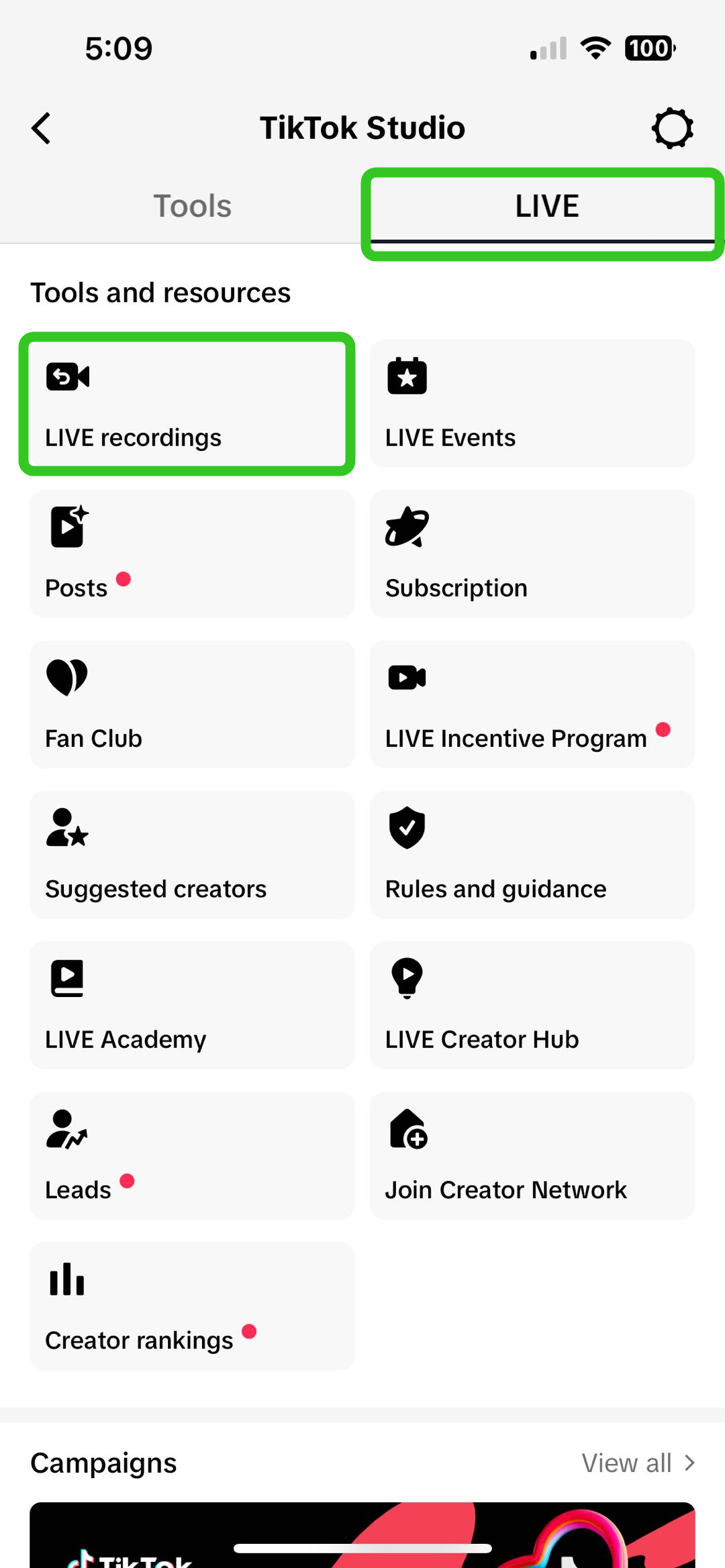The height and width of the screenshot is (1568, 725).
Task: Open the Leads tile
Action: (x=191, y=1155)
